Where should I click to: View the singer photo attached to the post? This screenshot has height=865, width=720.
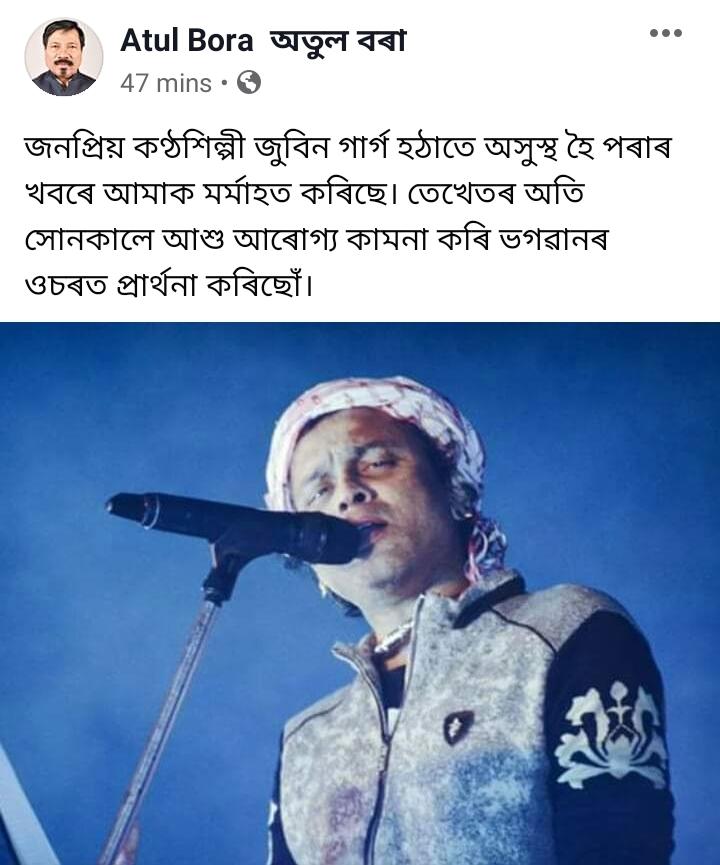pos(360,593)
